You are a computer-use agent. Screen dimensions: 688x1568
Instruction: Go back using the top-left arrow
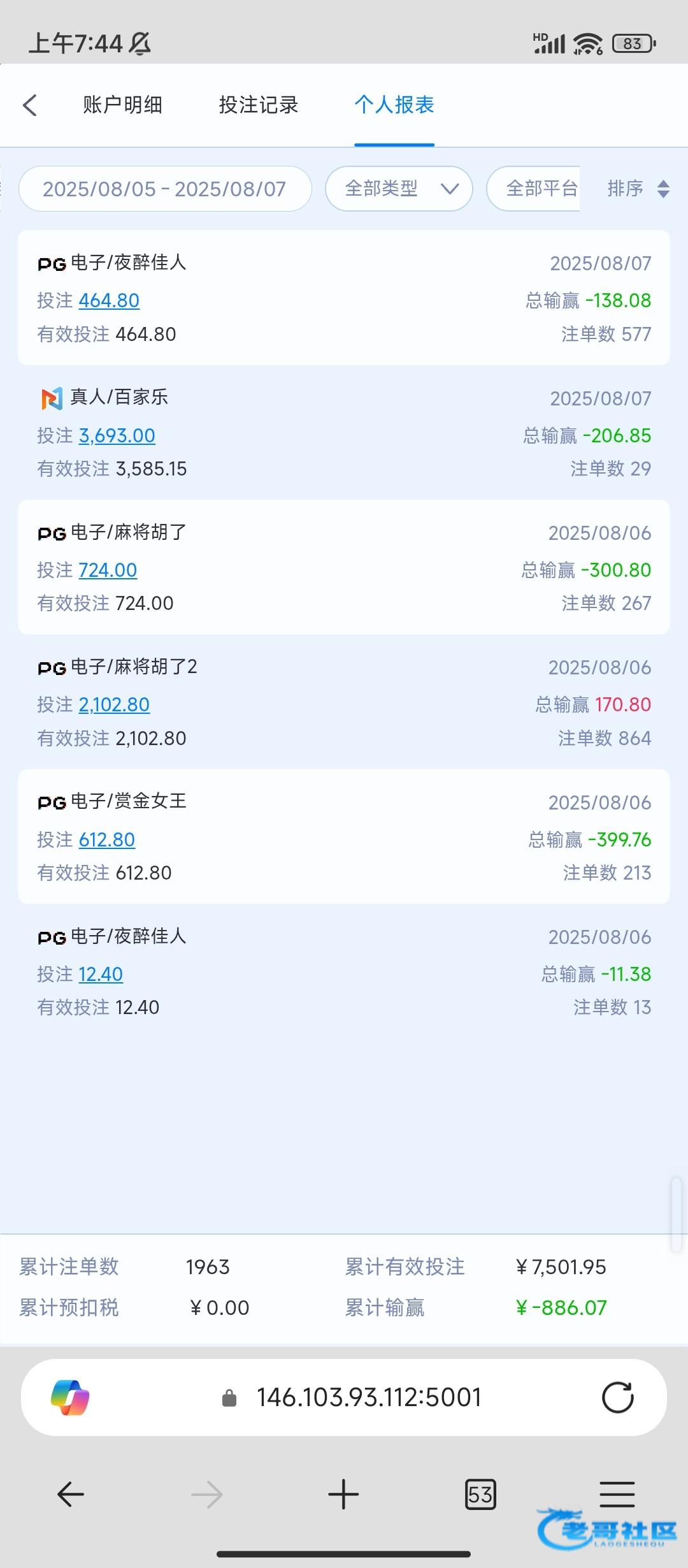point(29,105)
